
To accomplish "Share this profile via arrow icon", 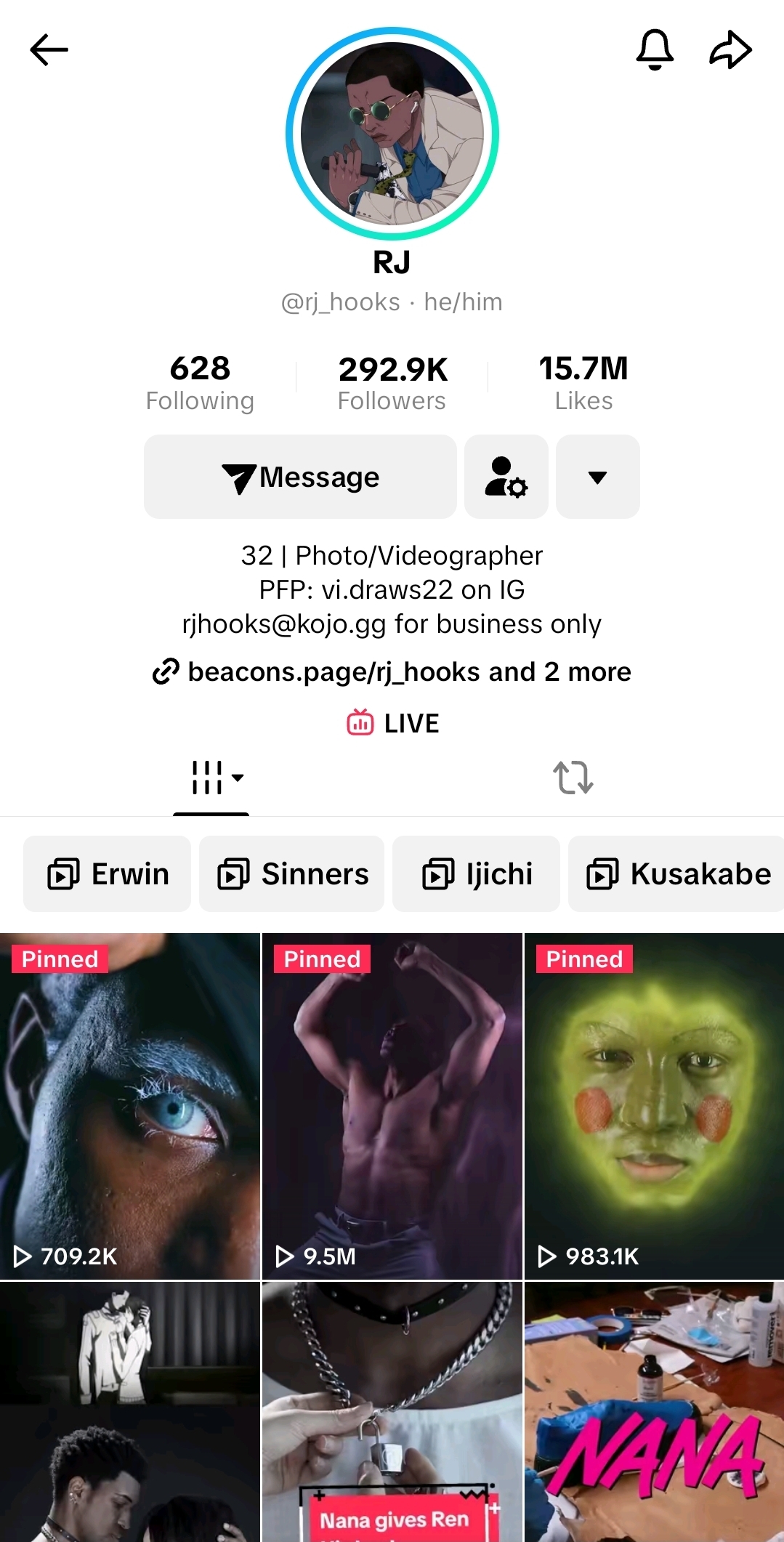I will 730,50.
